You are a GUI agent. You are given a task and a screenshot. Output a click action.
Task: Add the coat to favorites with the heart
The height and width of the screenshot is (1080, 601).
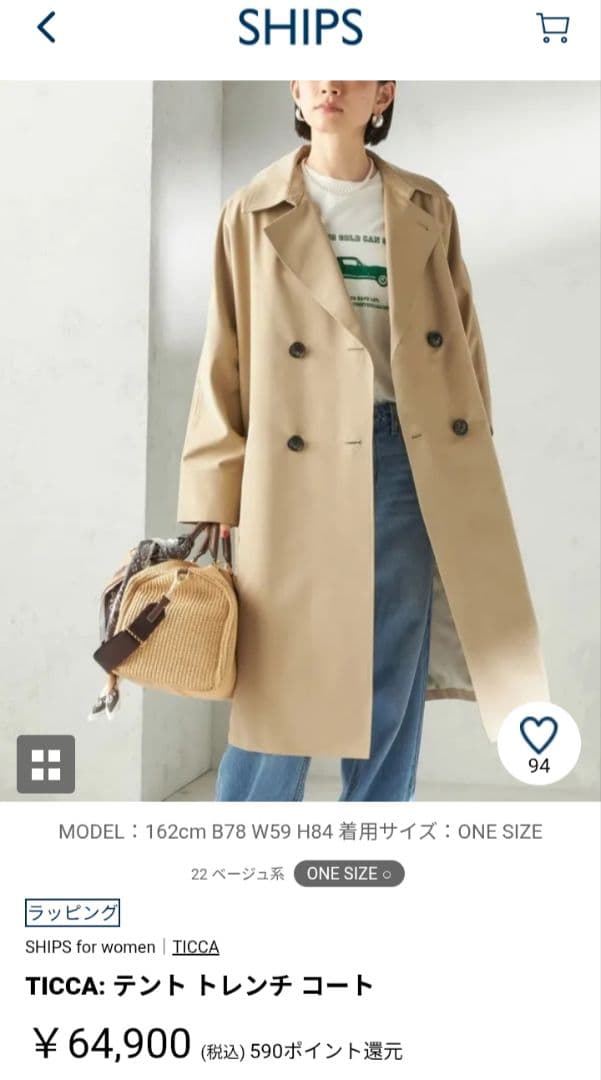click(538, 743)
